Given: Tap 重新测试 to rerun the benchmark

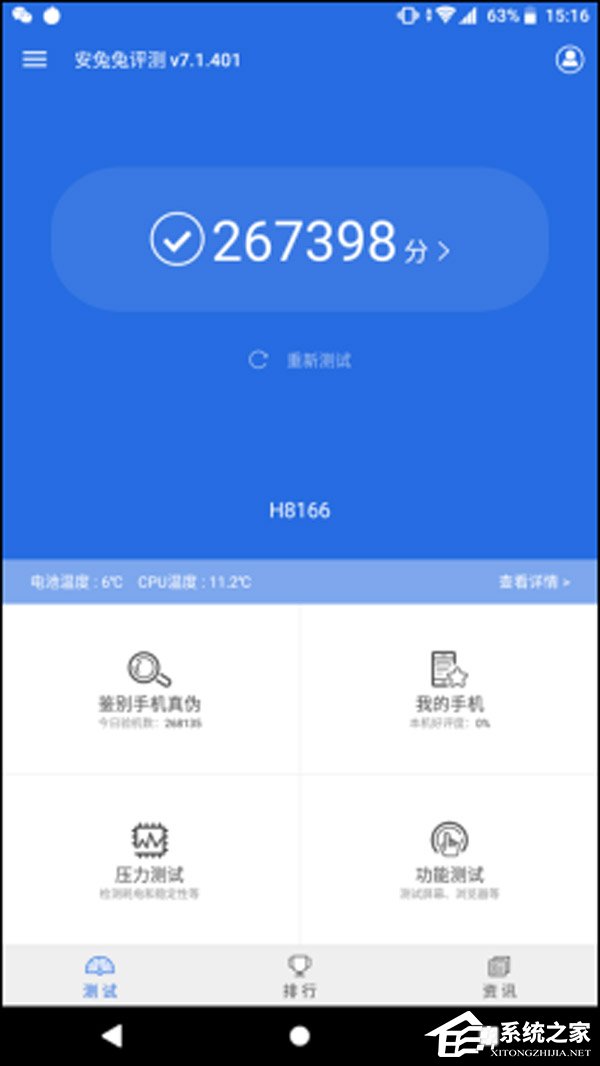Looking at the screenshot, I should click(x=300, y=361).
